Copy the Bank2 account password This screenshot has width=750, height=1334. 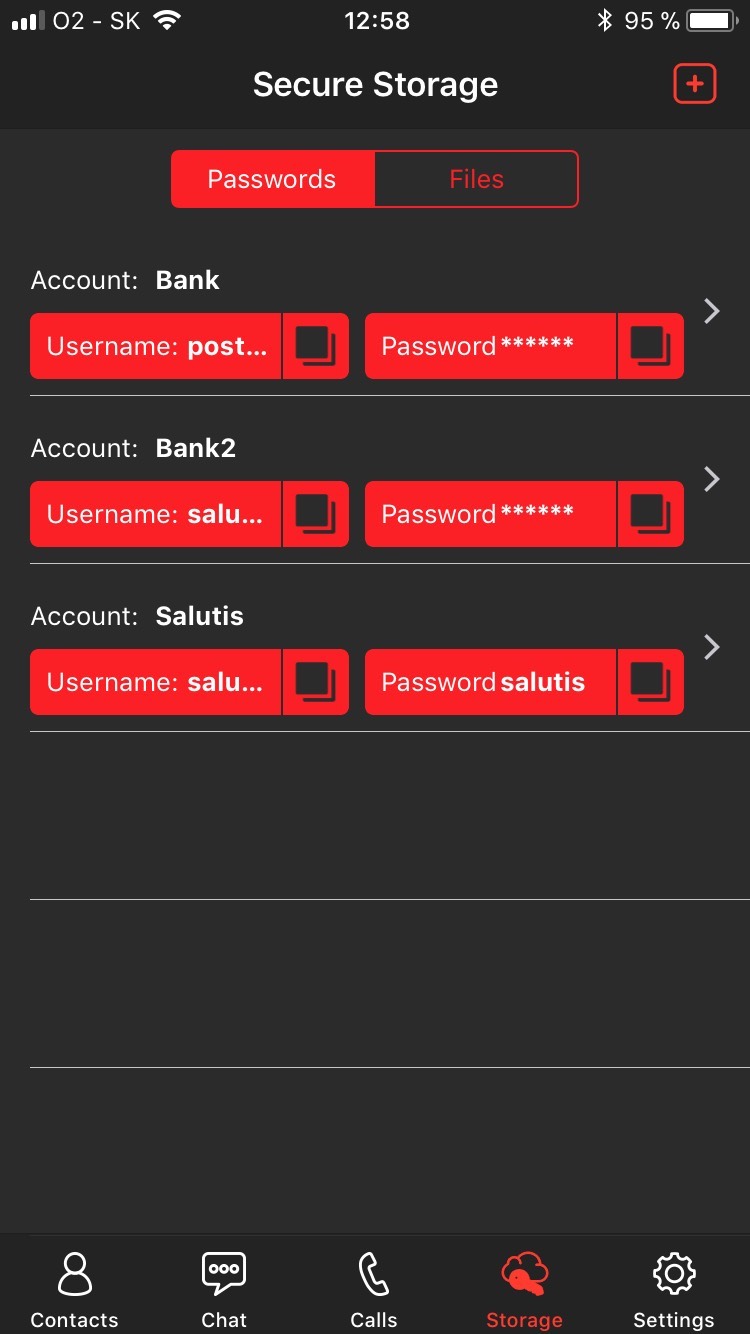click(651, 514)
